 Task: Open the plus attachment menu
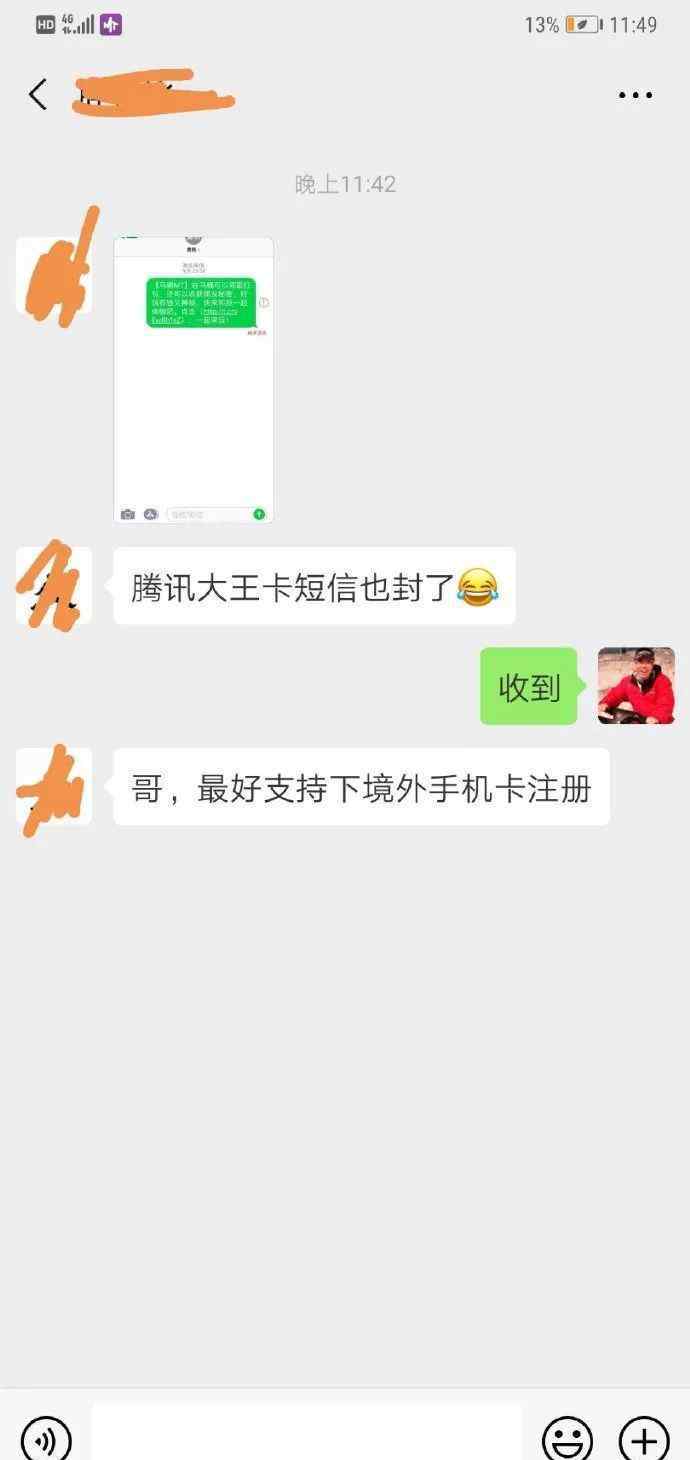[x=644, y=1438]
